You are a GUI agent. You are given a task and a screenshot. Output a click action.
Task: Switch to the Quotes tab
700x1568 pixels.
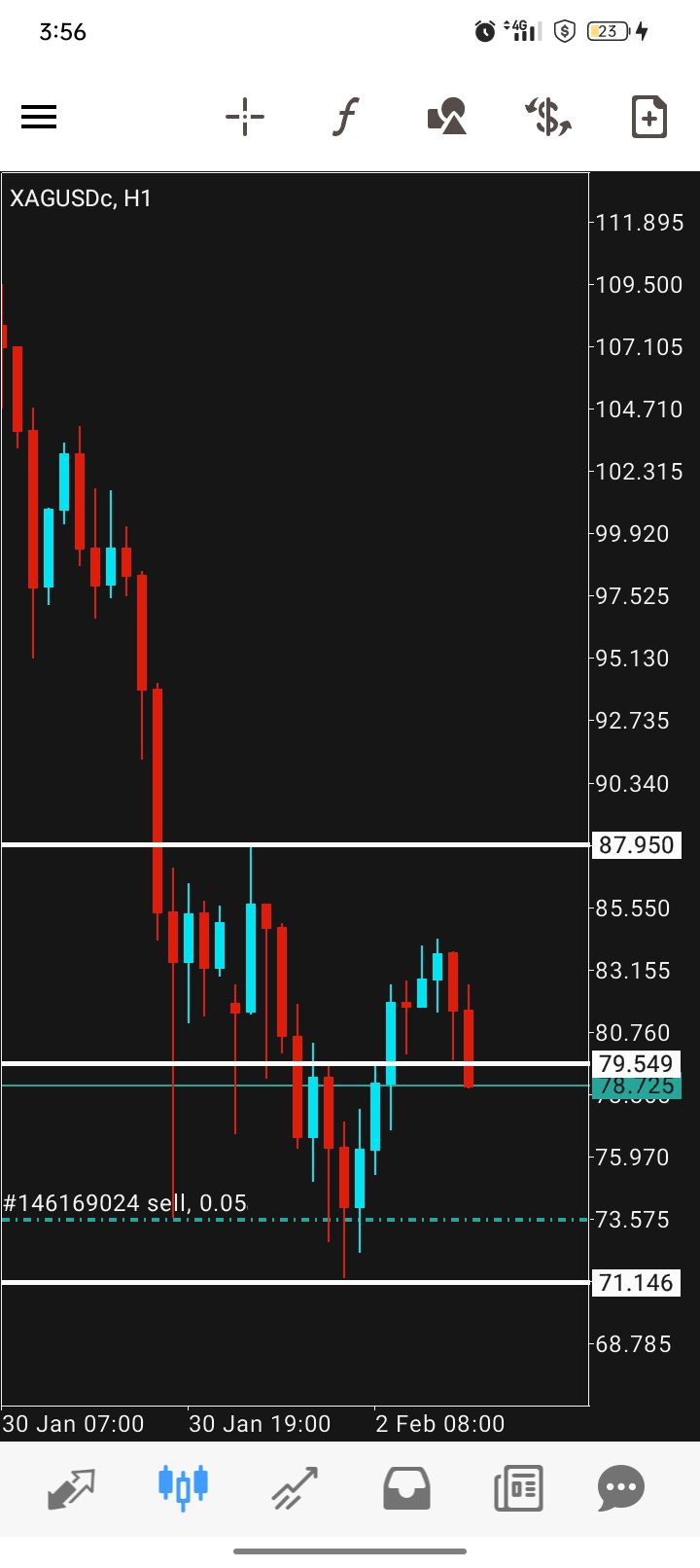pyautogui.click(x=72, y=1487)
